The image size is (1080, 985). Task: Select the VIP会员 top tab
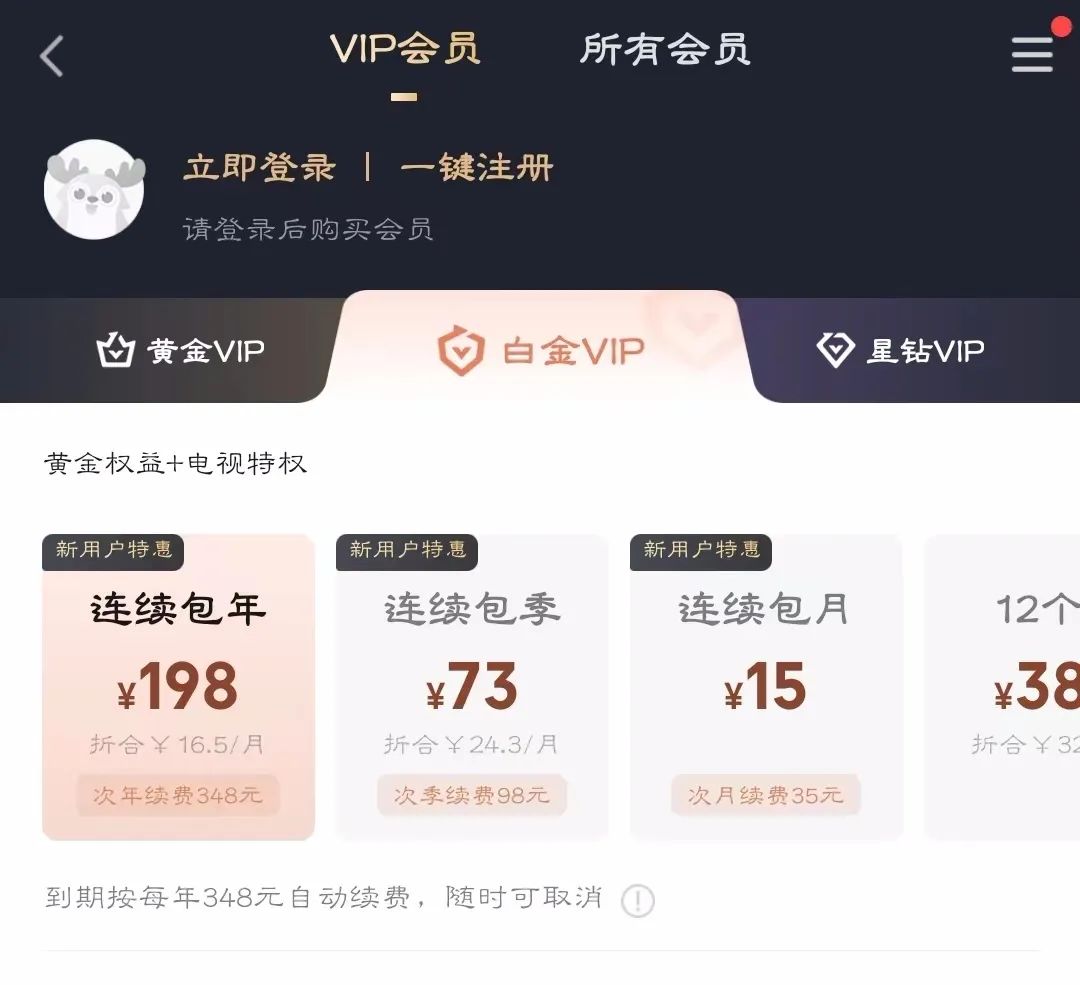(x=405, y=50)
